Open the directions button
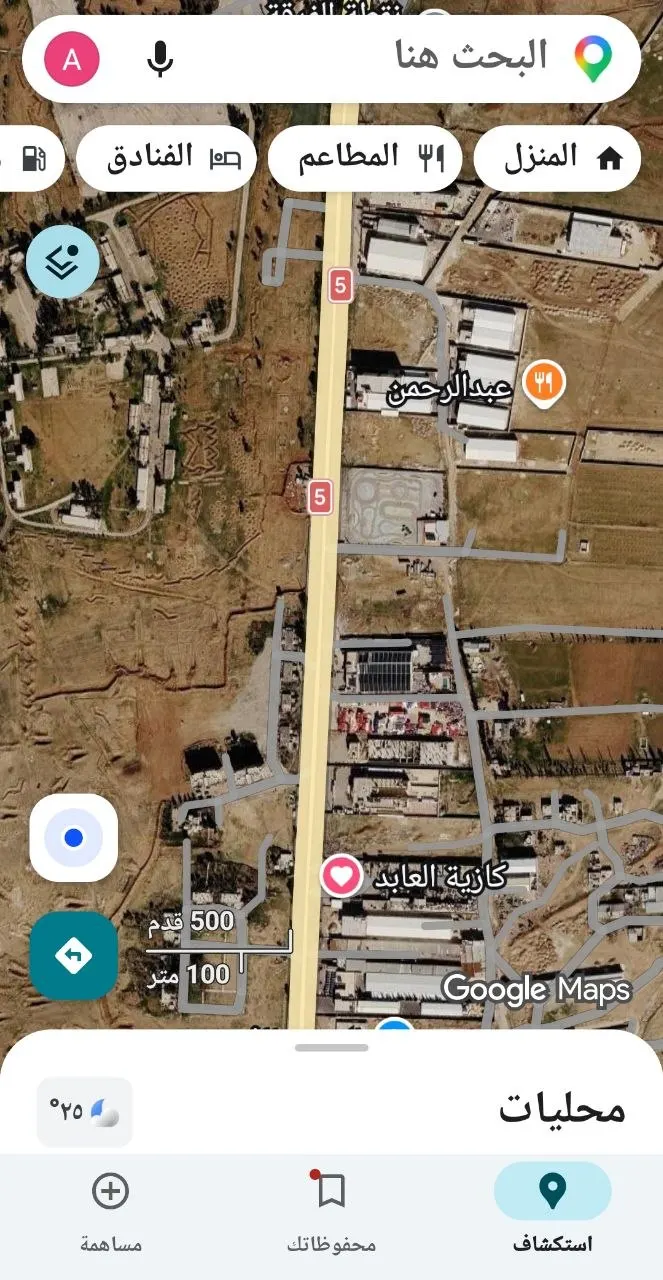This screenshot has height=1280, width=663. pos(74,956)
